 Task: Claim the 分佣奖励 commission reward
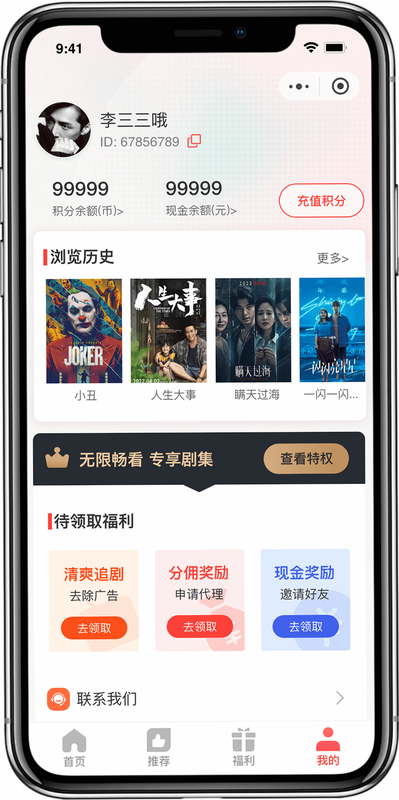coord(200,627)
